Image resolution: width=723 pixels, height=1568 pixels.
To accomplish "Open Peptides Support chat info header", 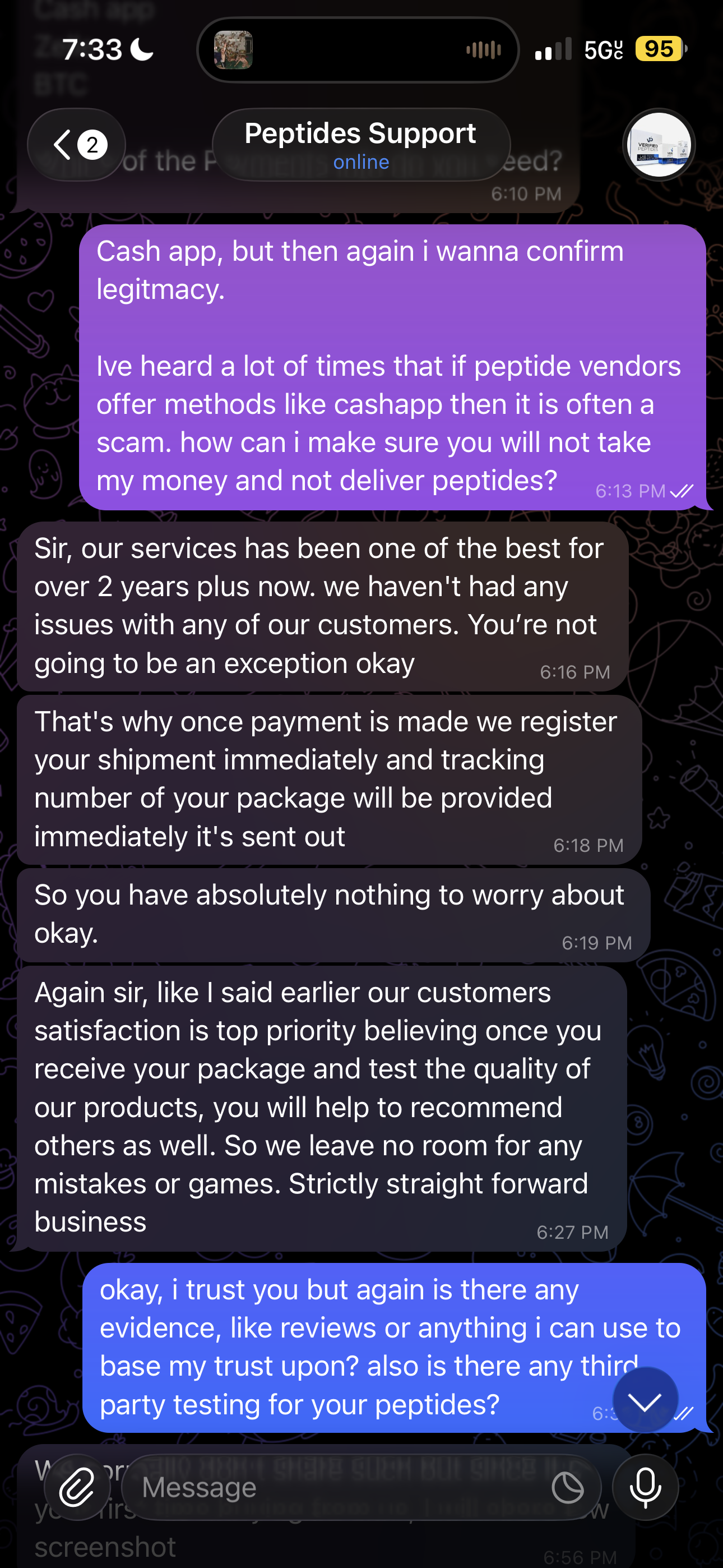I will coord(360,145).
